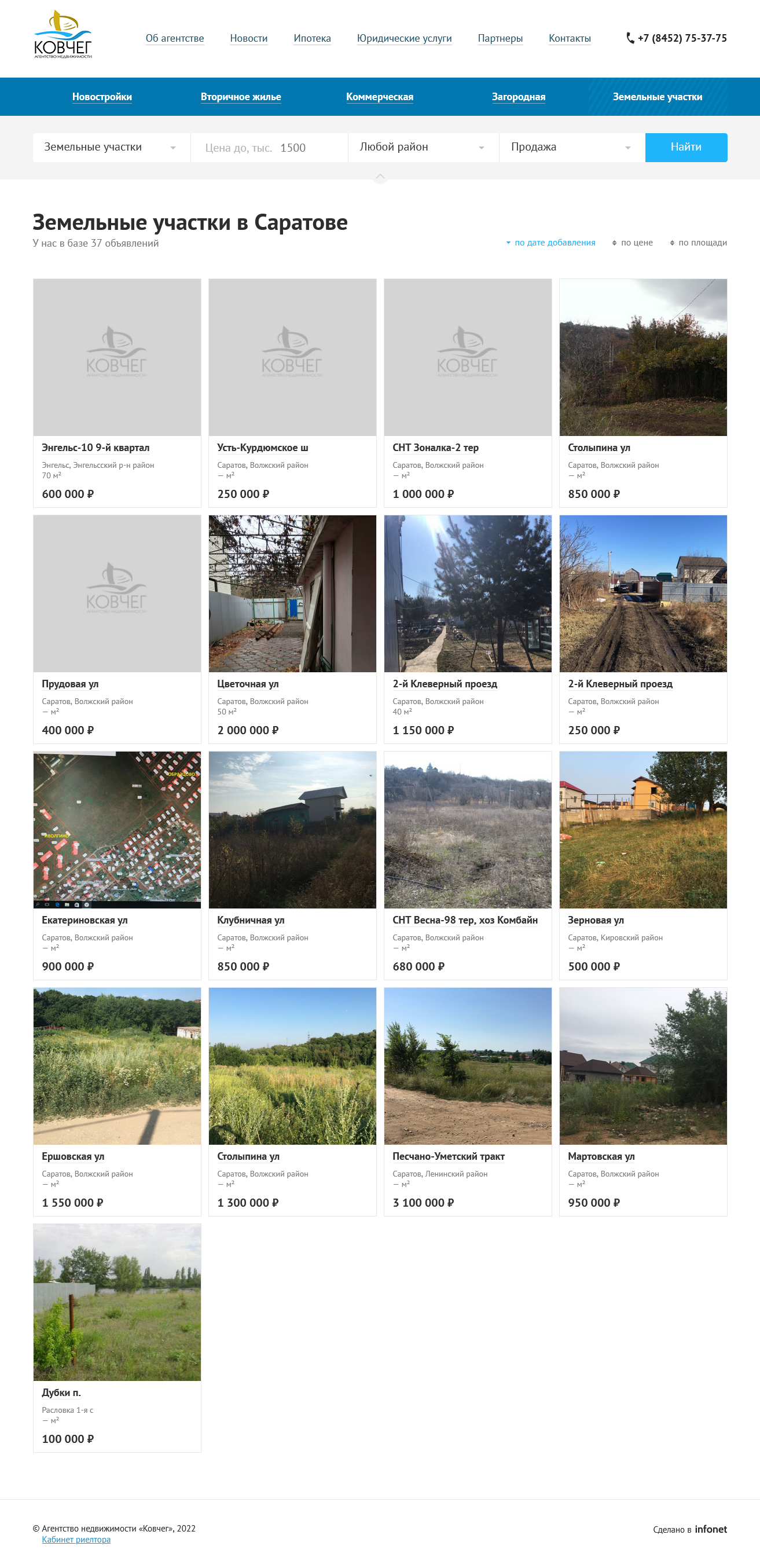View the Дубки п. listing

61,1393
